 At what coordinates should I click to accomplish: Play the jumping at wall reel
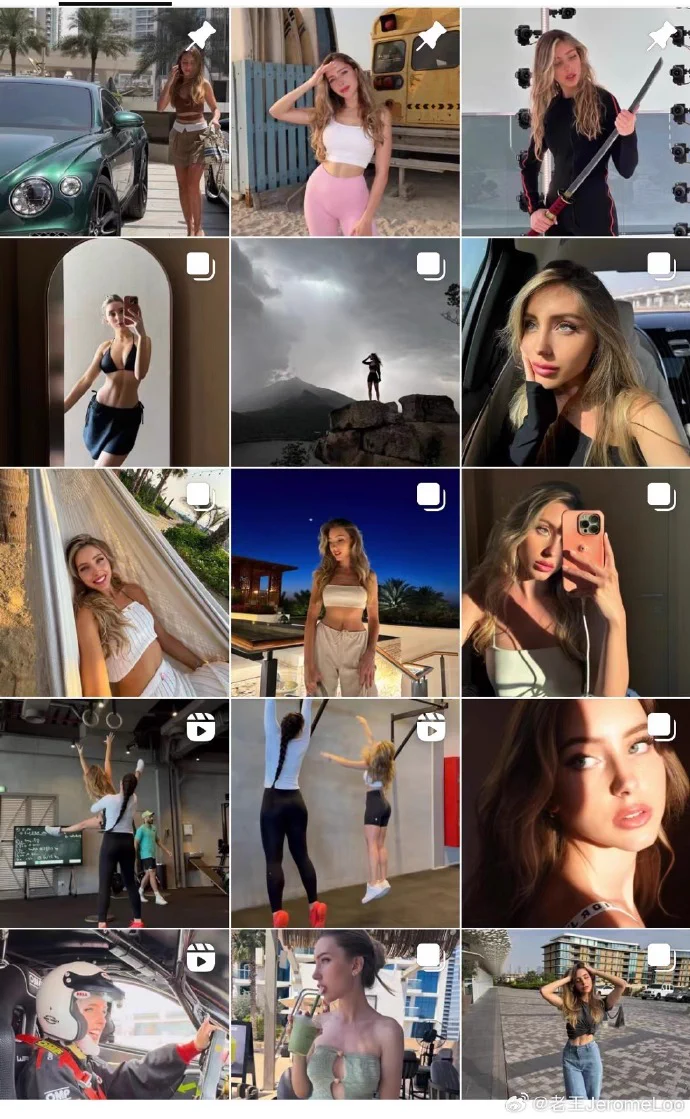pos(345,813)
